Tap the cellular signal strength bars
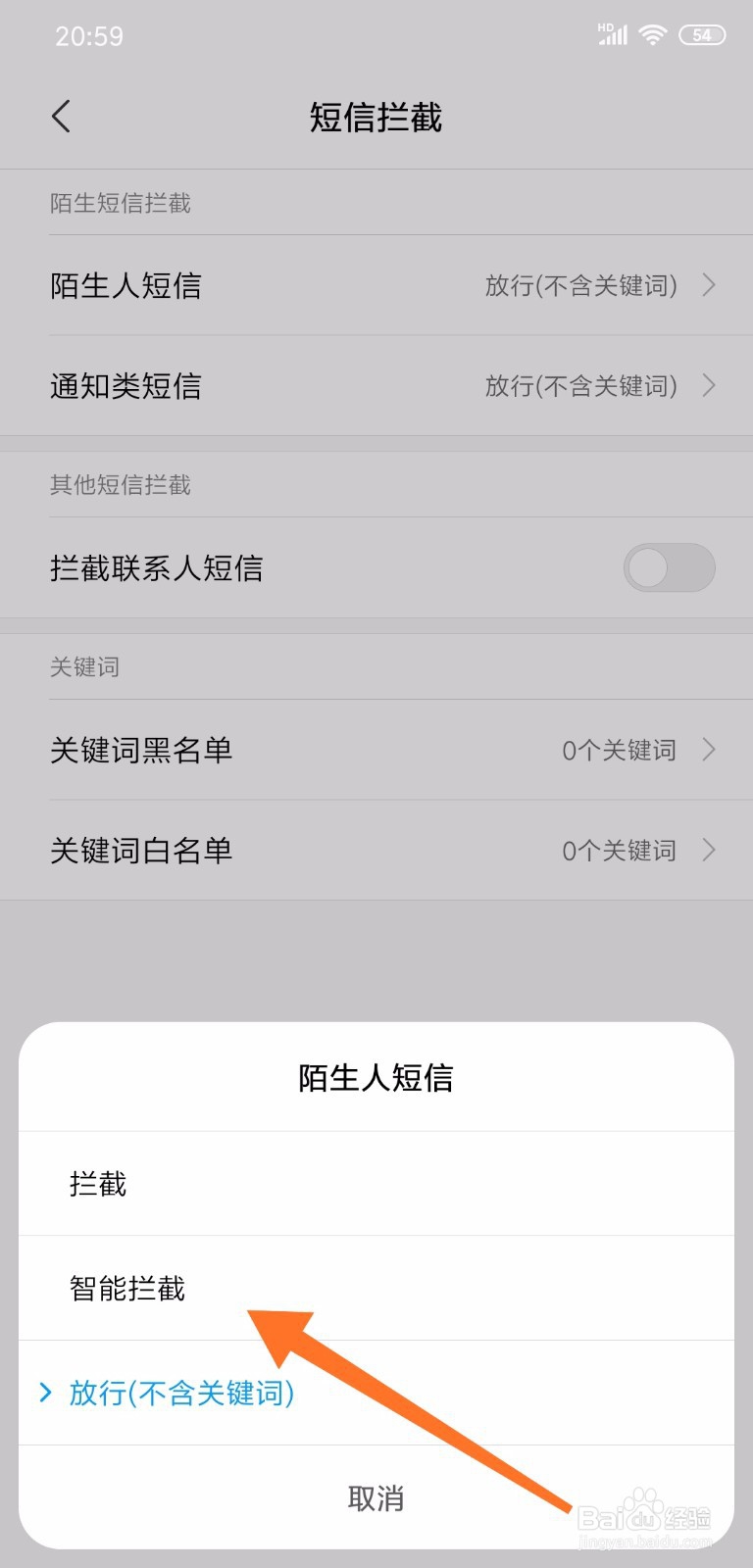 coord(616,35)
